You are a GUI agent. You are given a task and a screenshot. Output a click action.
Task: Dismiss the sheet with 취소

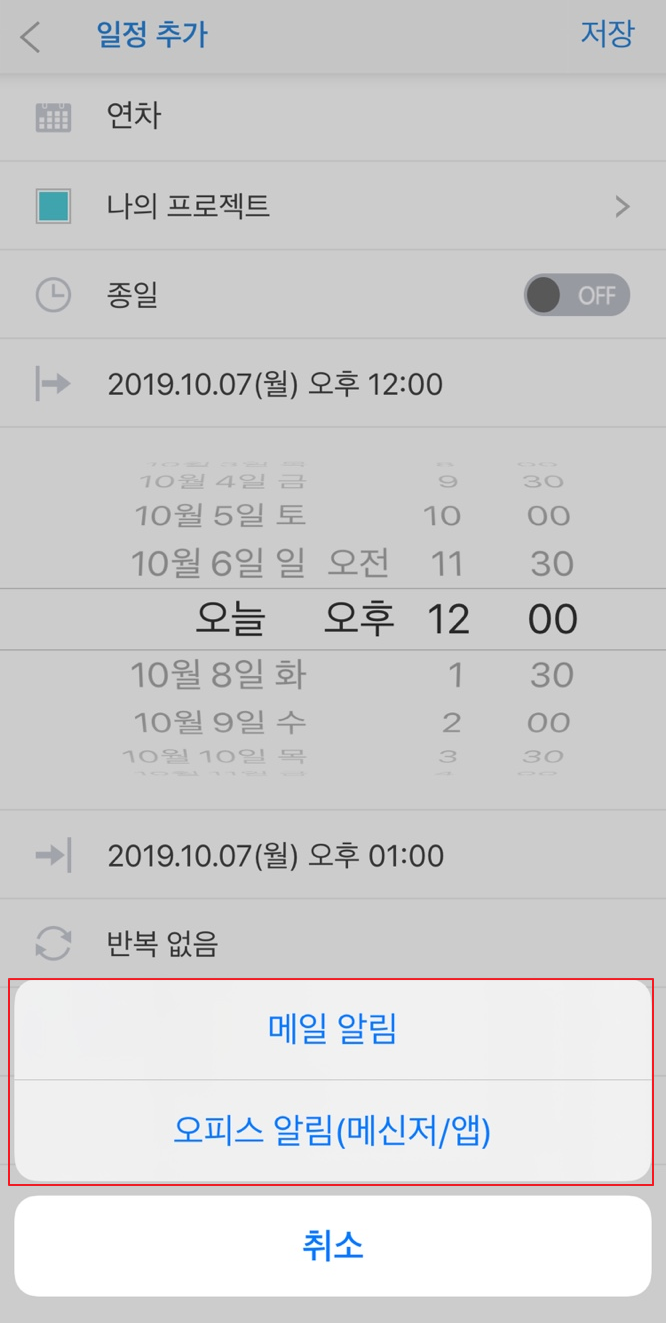coord(333,1246)
